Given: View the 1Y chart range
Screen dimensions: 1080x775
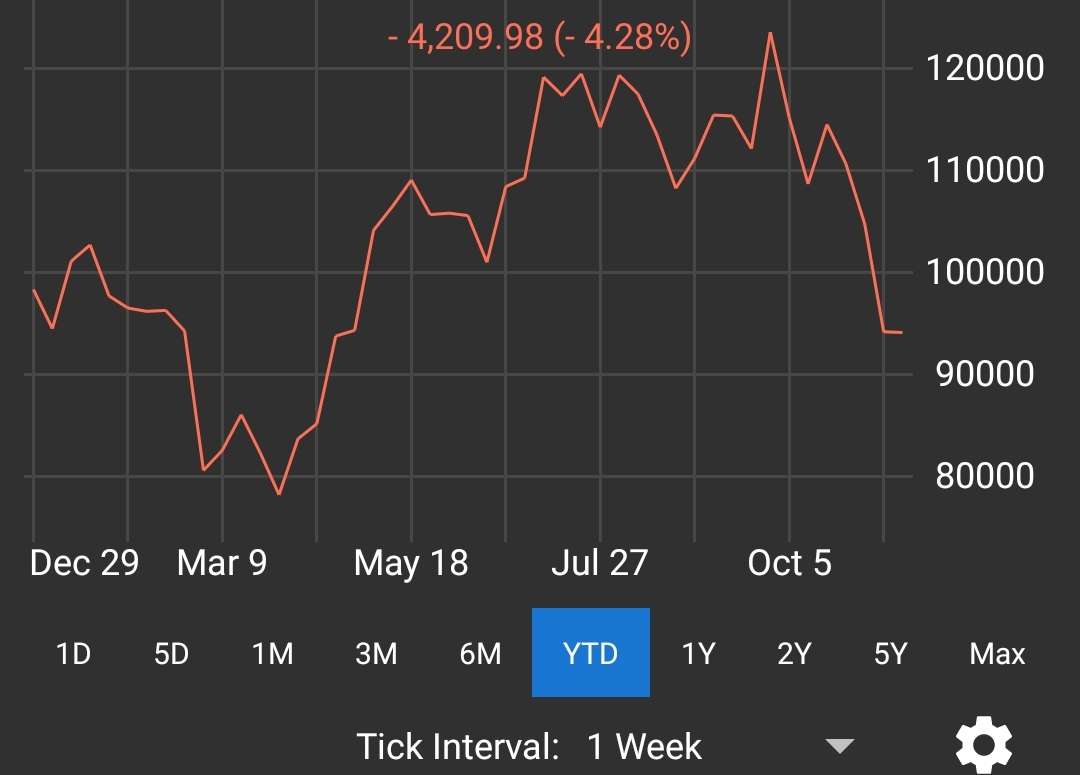Looking at the screenshot, I should coord(698,654).
